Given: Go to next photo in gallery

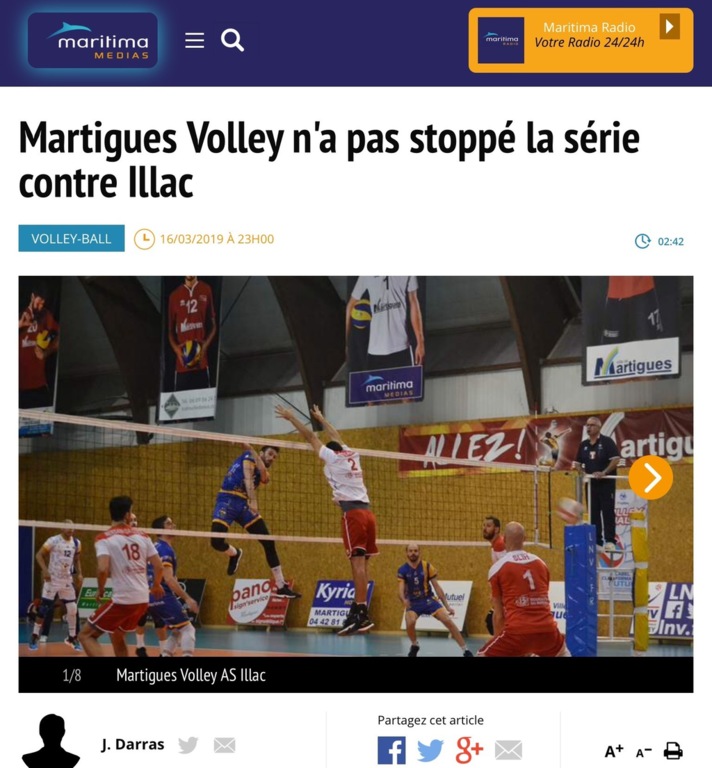Looking at the screenshot, I should coord(650,477).
